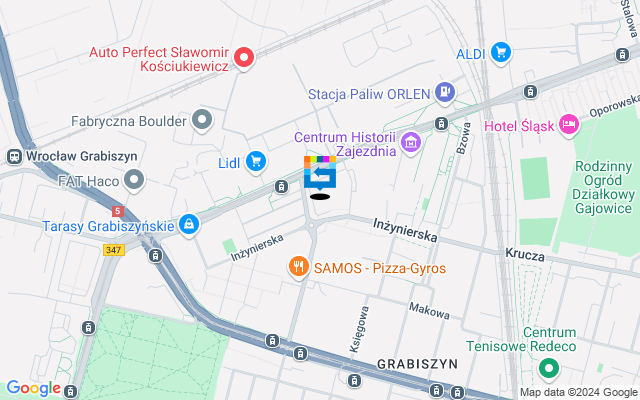
Task: Tap the colorful custom location marker
Action: tap(320, 176)
